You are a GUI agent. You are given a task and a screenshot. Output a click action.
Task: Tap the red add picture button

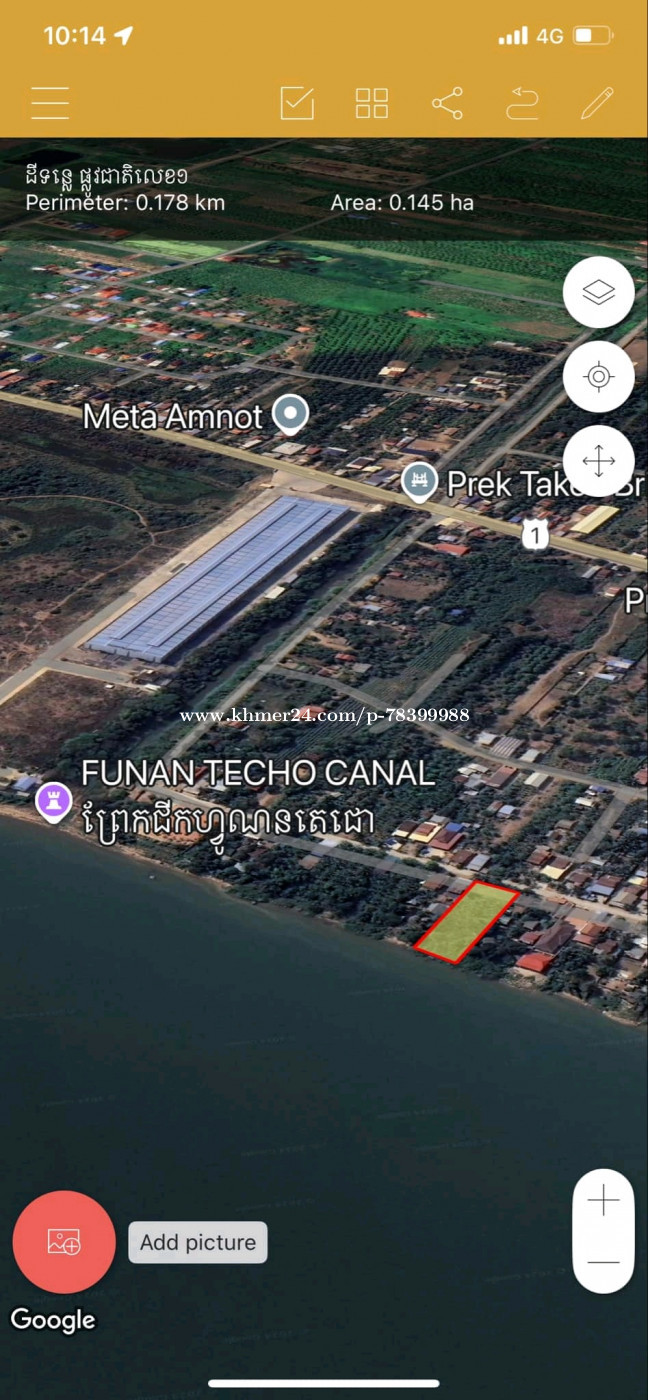(x=64, y=1242)
